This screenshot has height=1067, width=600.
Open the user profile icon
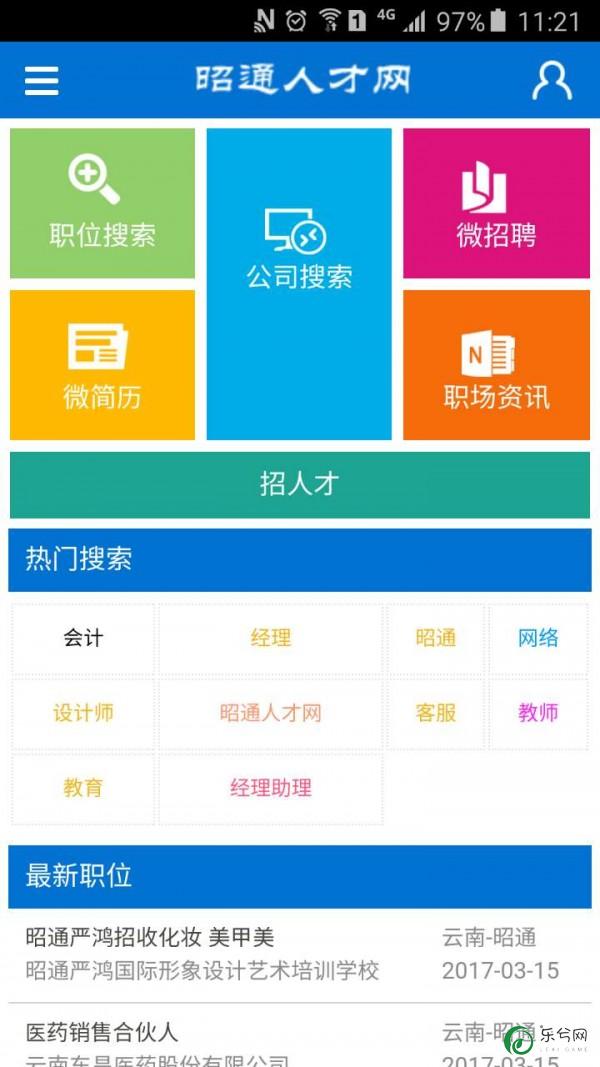click(551, 80)
